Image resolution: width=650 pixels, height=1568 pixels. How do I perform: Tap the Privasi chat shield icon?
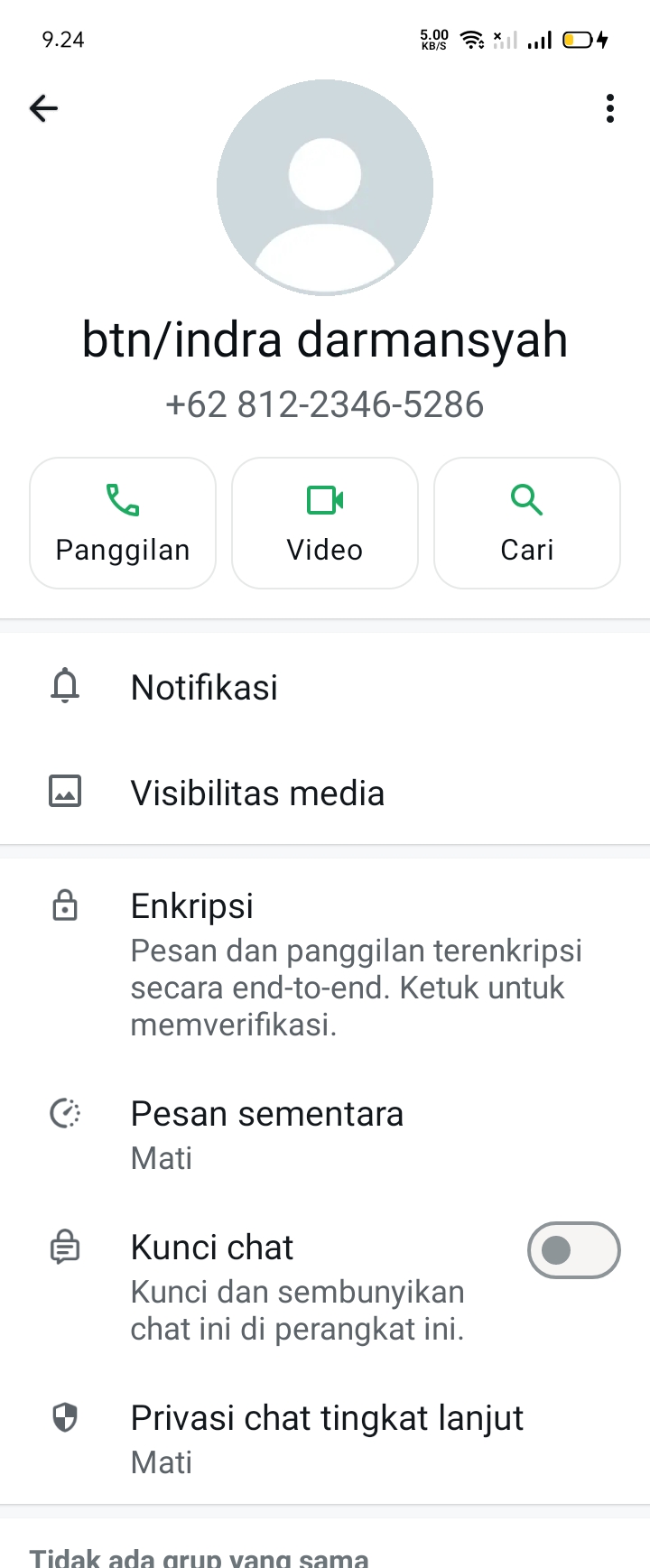(x=64, y=1417)
